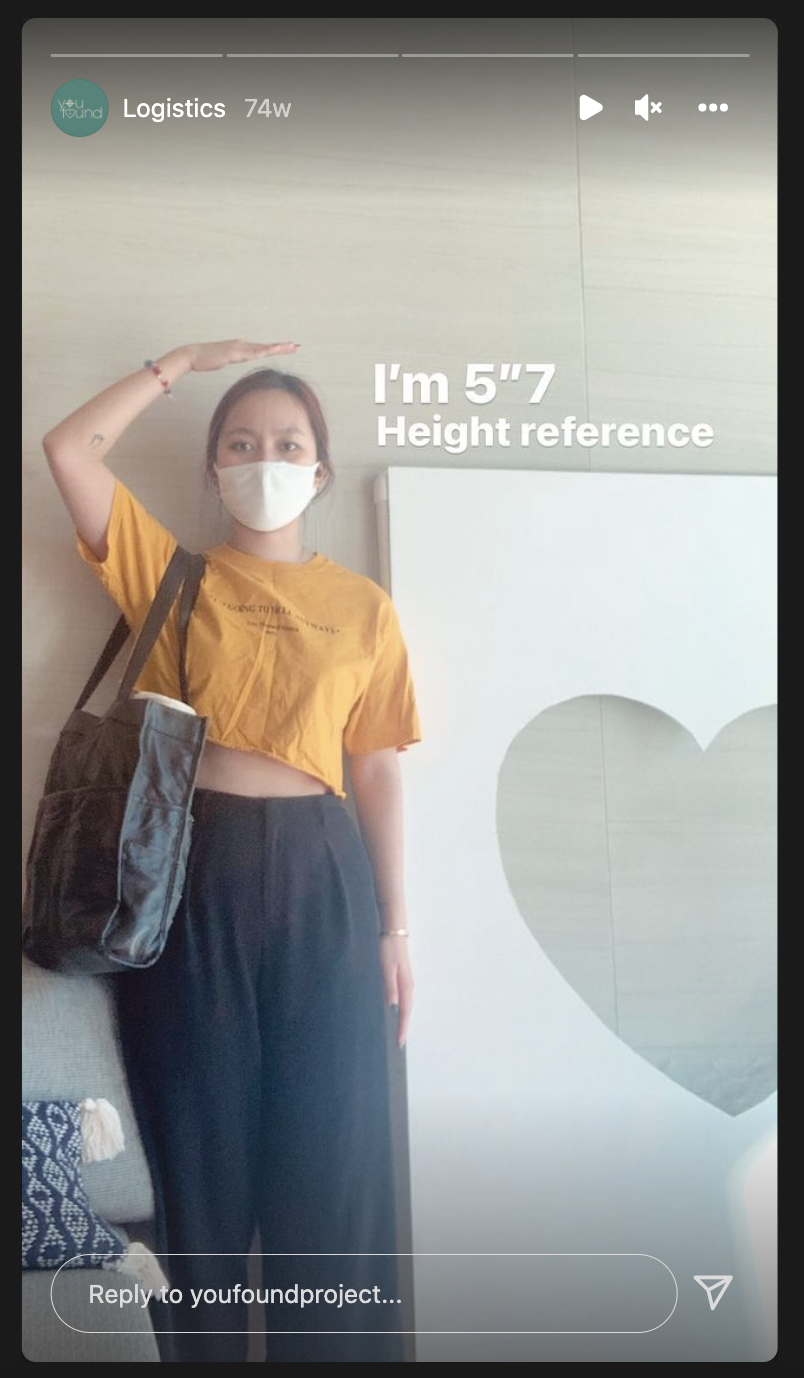Viewport: 804px width, 1378px height.
Task: Open the youfound profile picture
Action: pos(80,108)
